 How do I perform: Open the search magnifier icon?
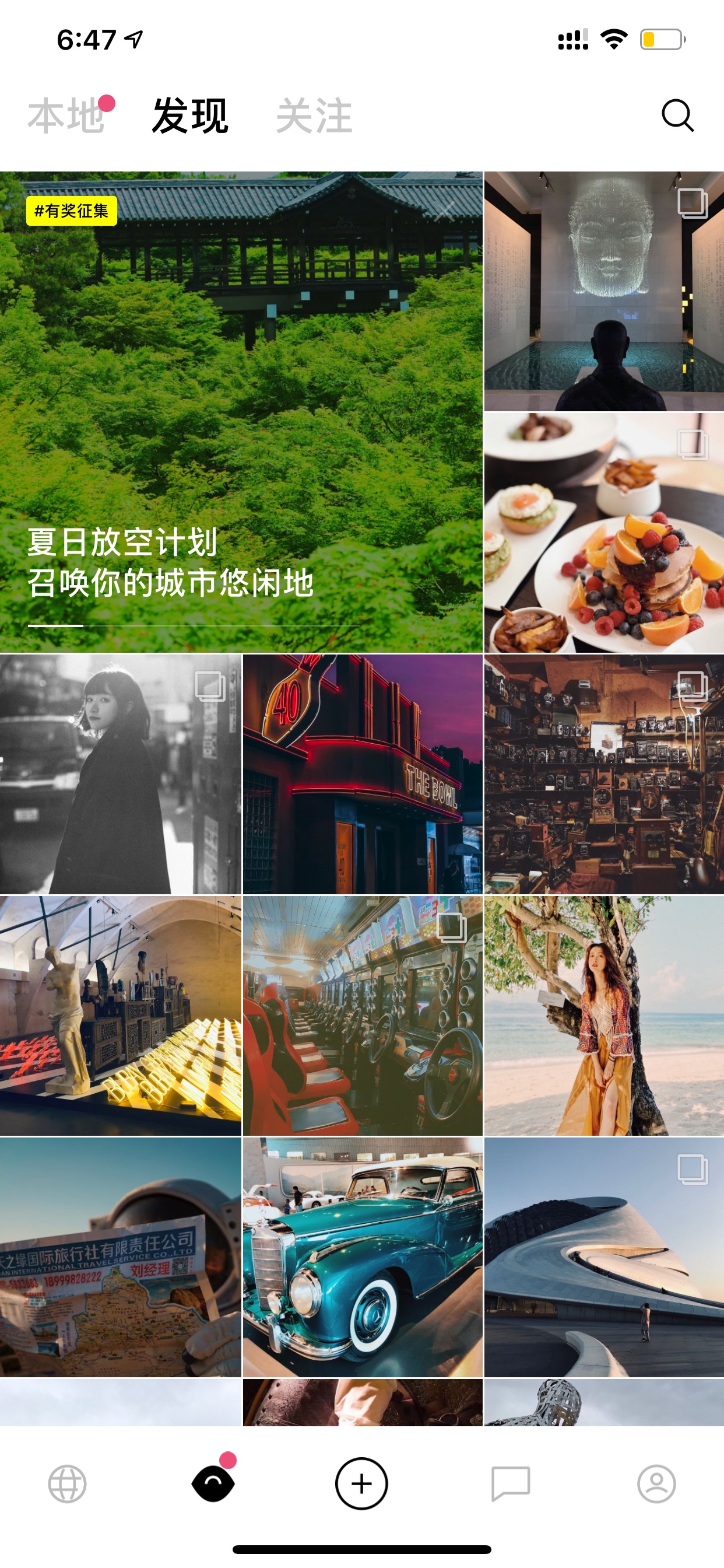(677, 116)
